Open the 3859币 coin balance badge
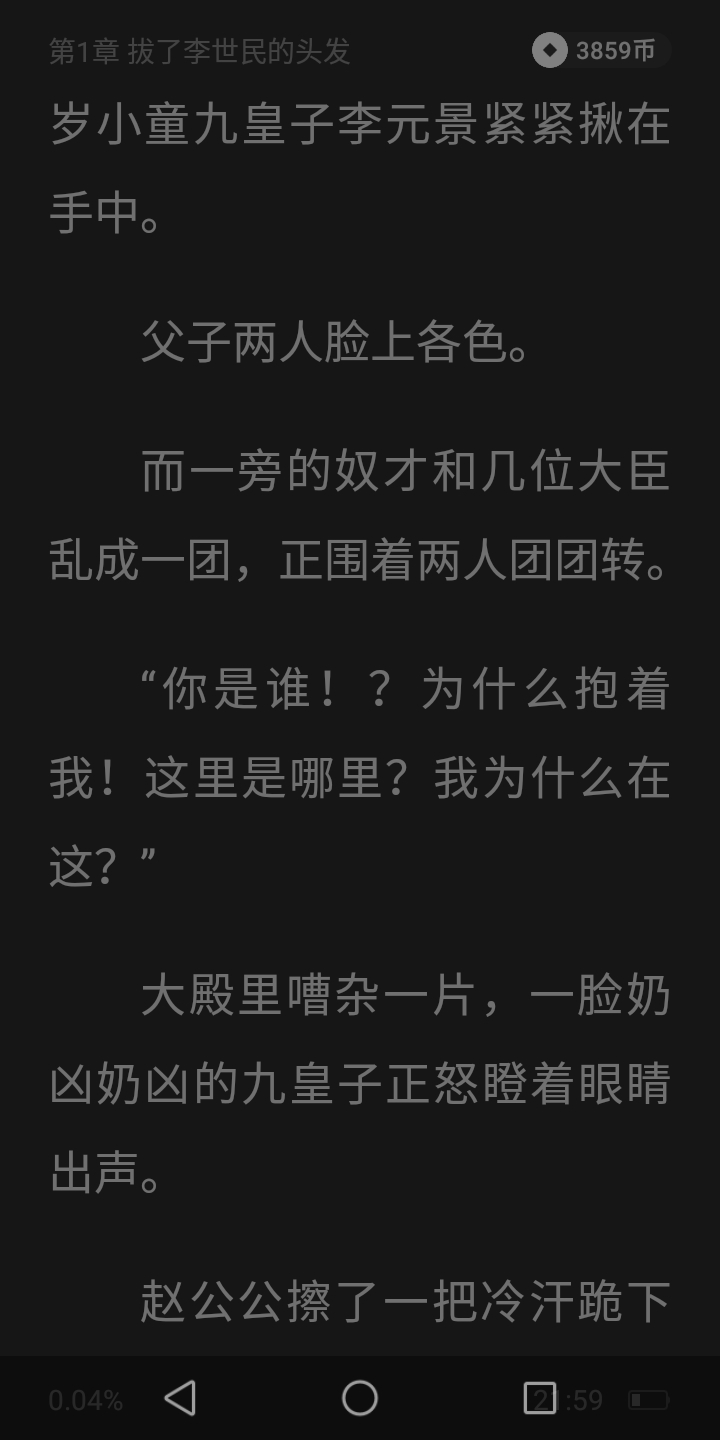 pos(599,50)
